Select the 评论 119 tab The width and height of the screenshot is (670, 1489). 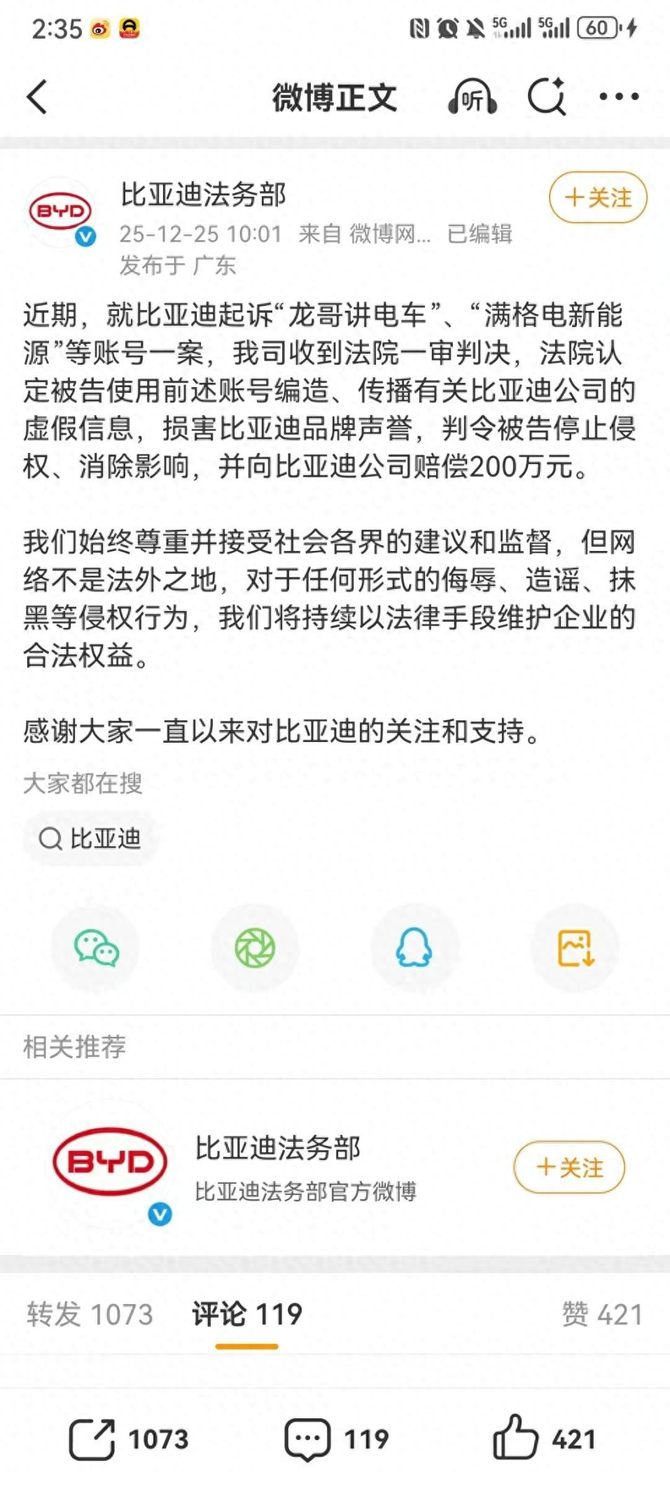click(x=247, y=1314)
